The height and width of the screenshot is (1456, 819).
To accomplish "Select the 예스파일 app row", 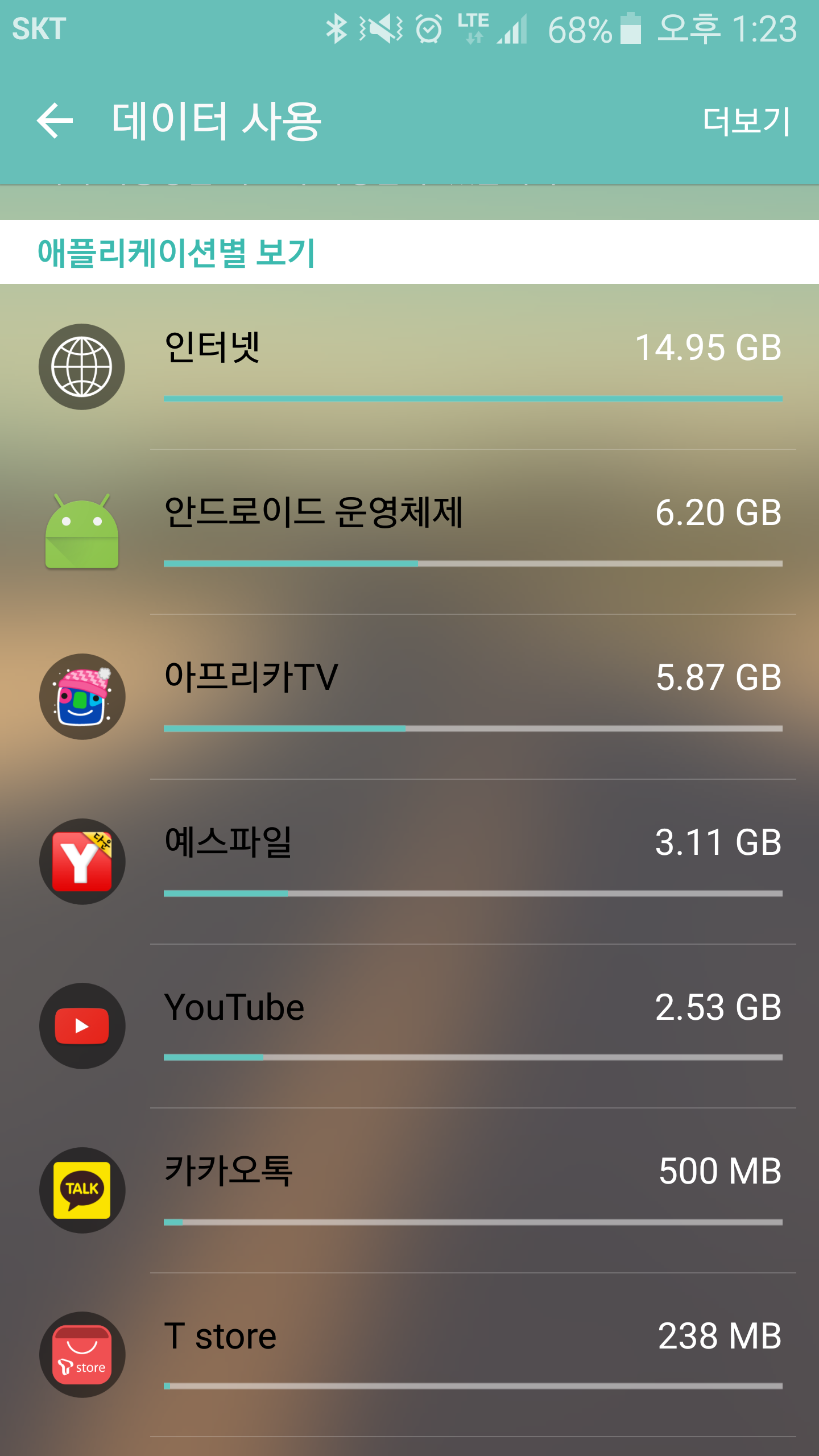I will coord(409,862).
